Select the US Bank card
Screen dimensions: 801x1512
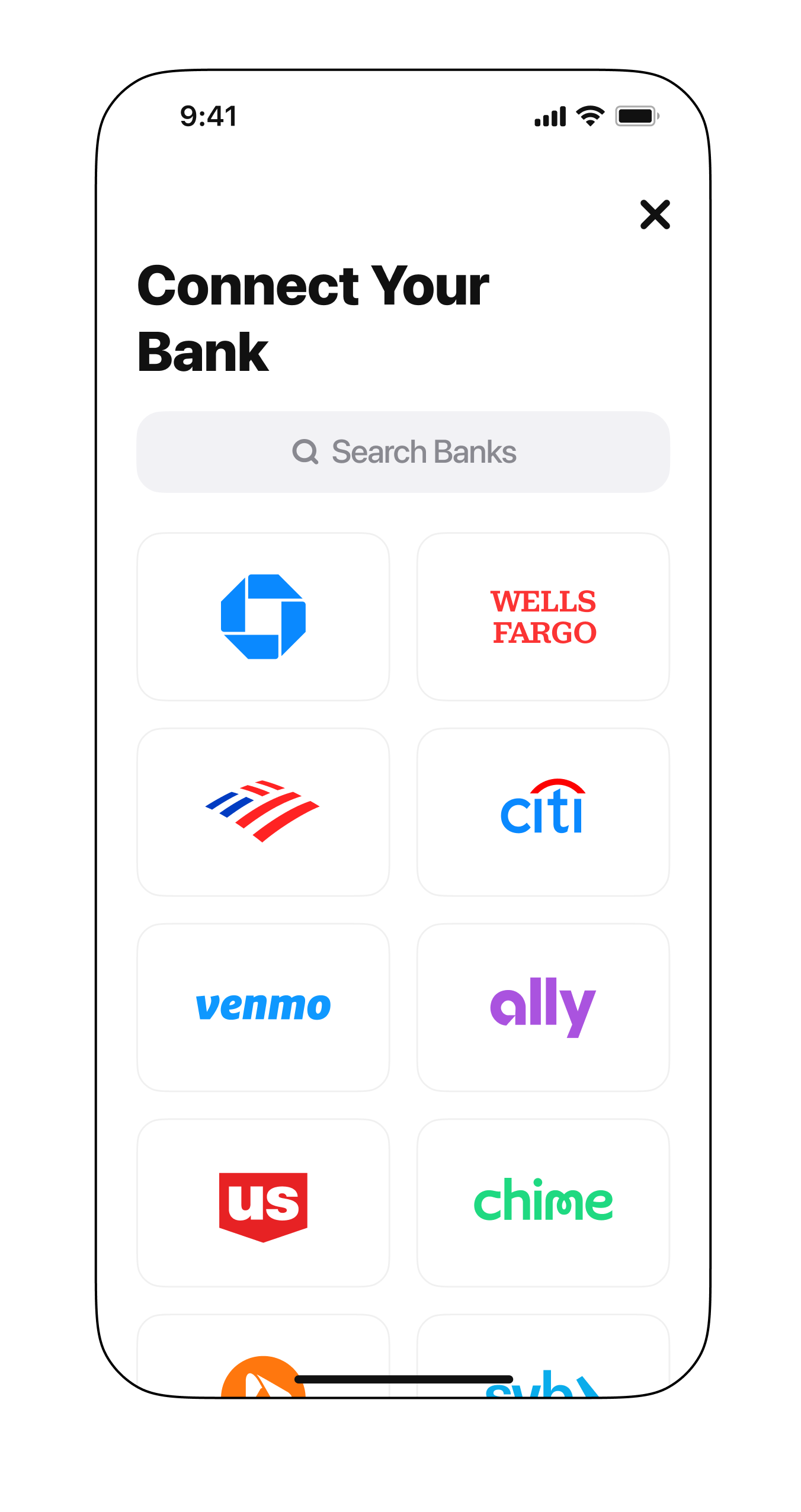pos(263,1203)
